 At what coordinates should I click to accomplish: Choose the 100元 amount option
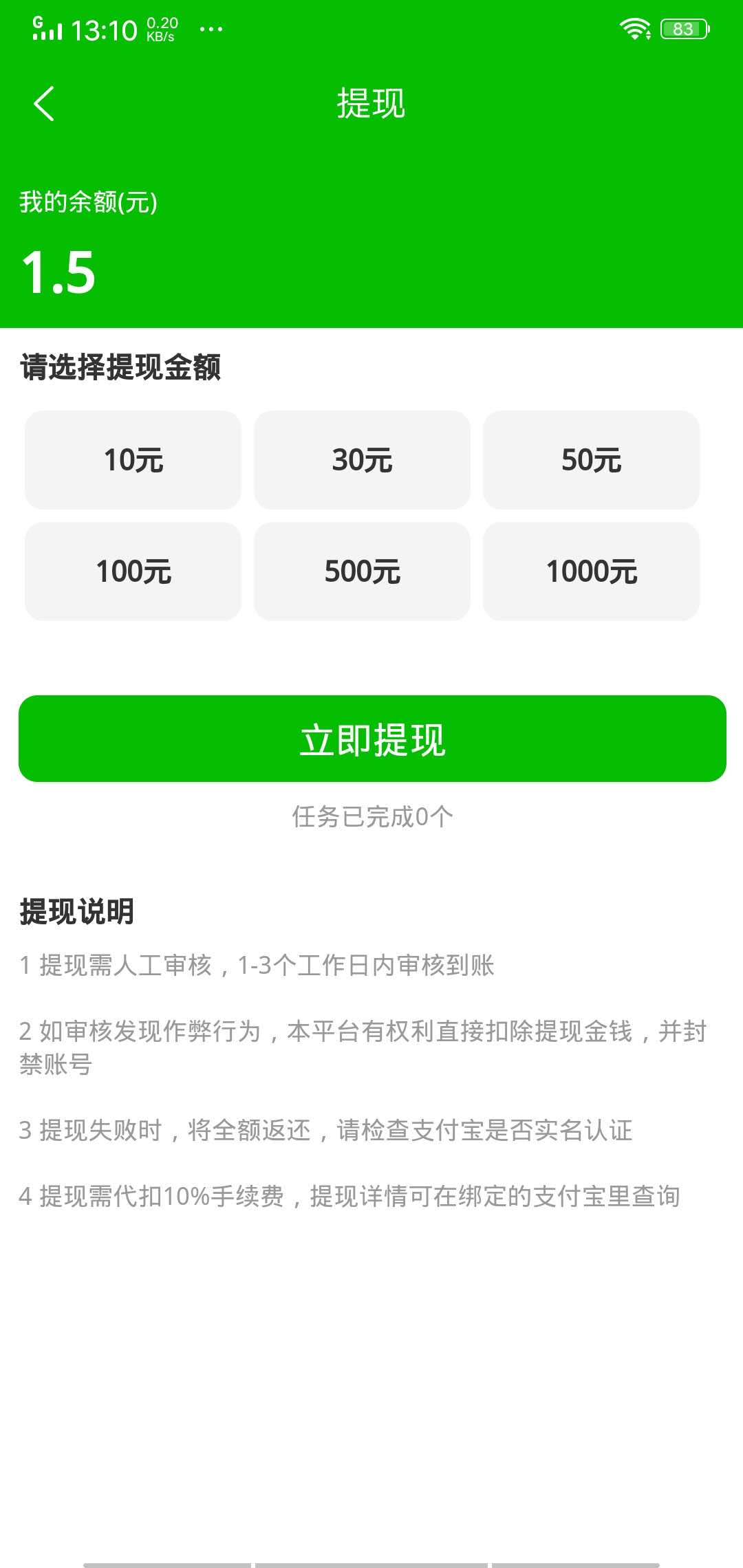click(133, 571)
